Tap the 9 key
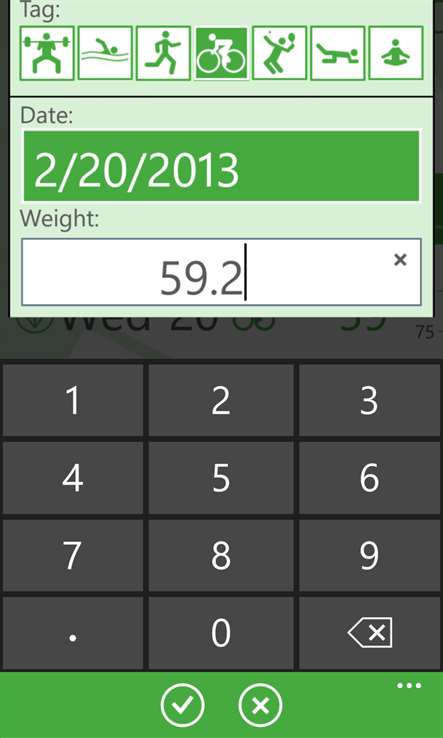 point(370,555)
